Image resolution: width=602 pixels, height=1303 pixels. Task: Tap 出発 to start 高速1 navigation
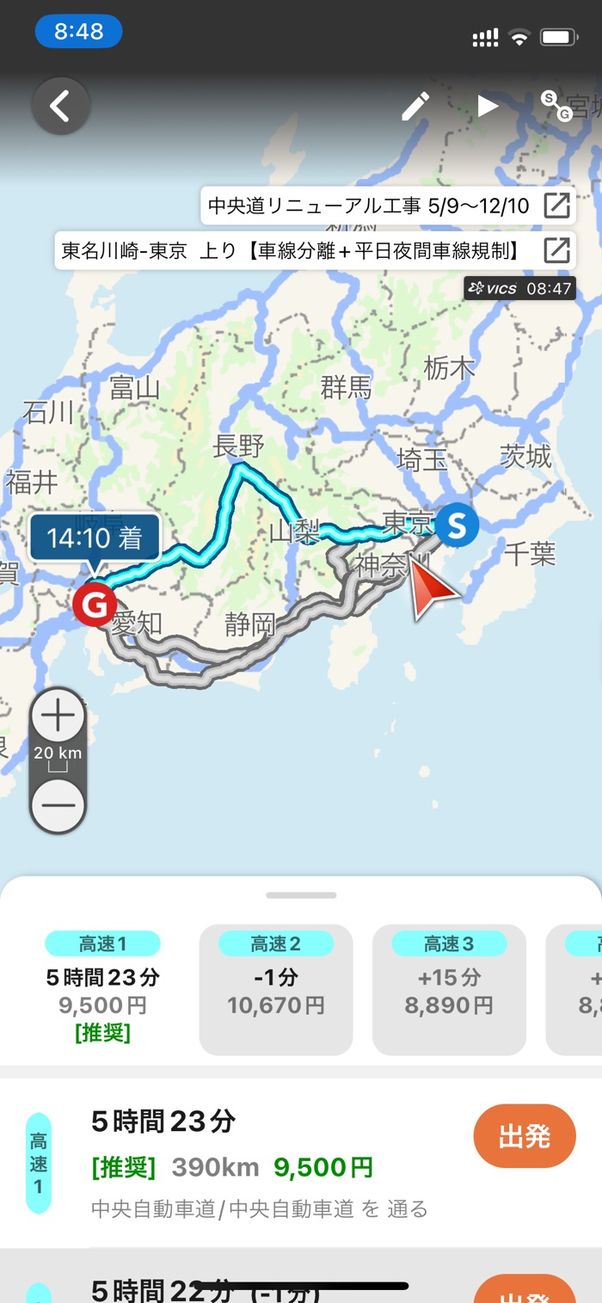coord(525,1136)
